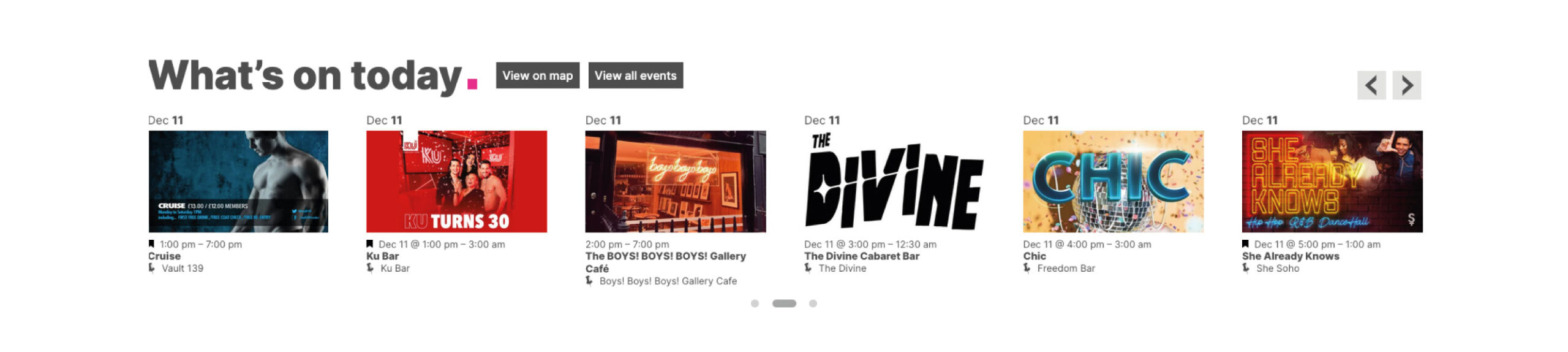Open the Cruise event title link
1568x352 pixels.
tap(164, 256)
